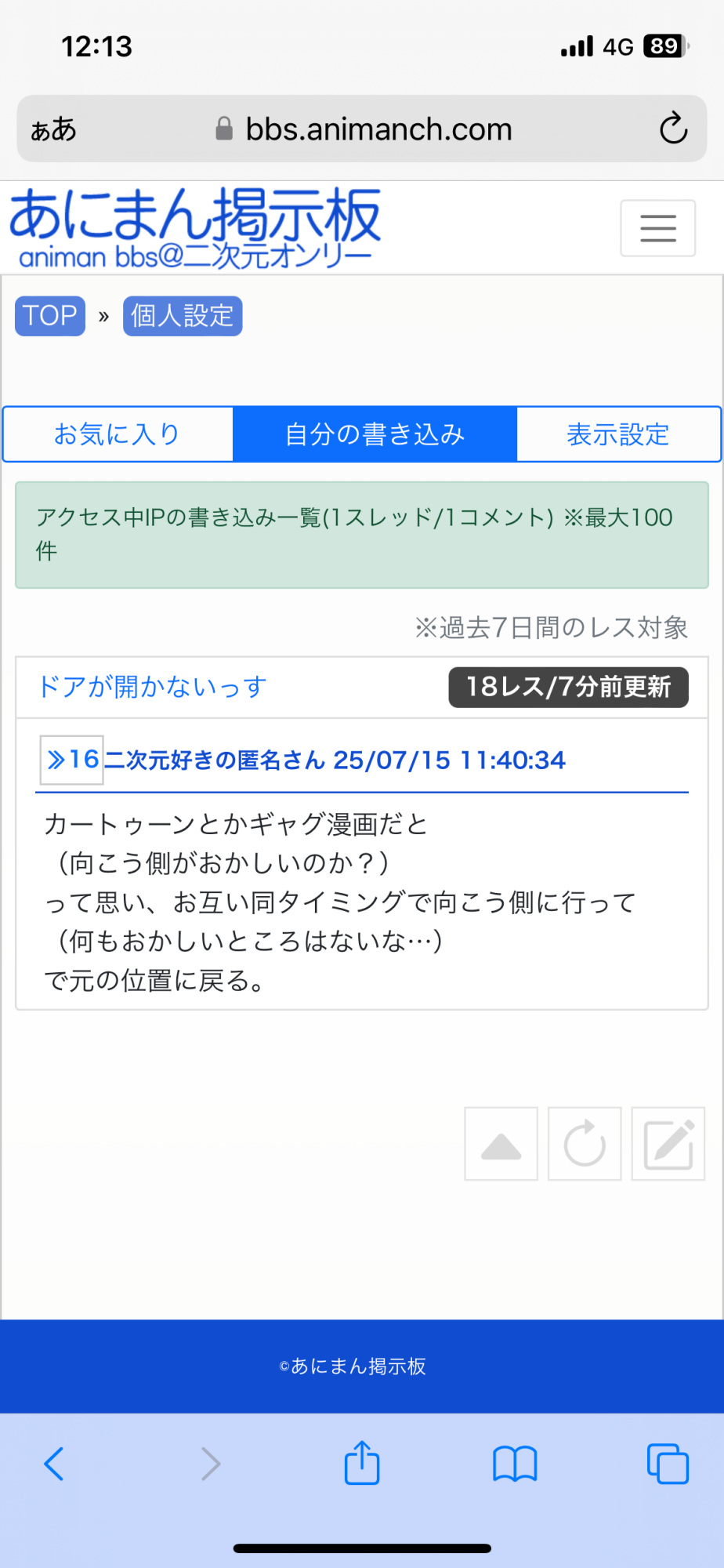Tap the scroll-to-top arrow button
The width and height of the screenshot is (724, 1568).
501,1144
